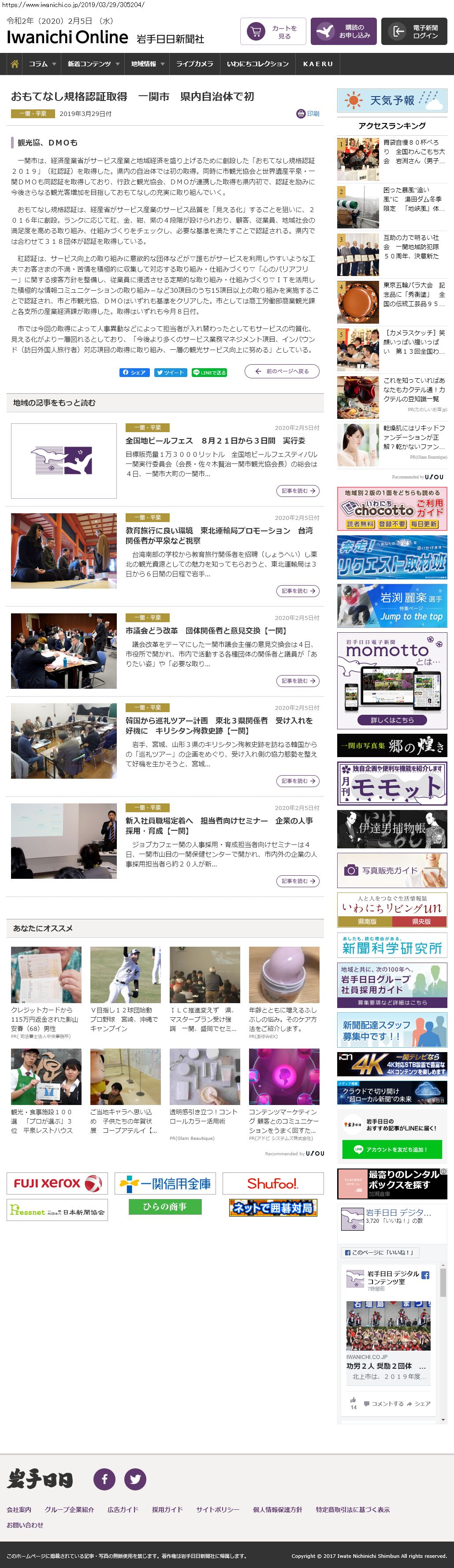
Task: Send article via LINEで送る
Action: click(x=209, y=373)
